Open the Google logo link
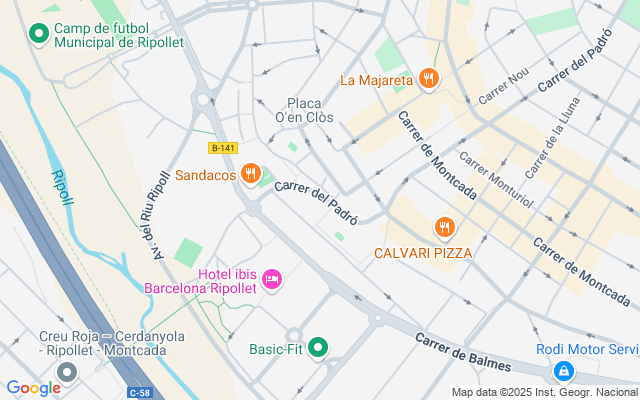640x400 pixels. [33, 388]
